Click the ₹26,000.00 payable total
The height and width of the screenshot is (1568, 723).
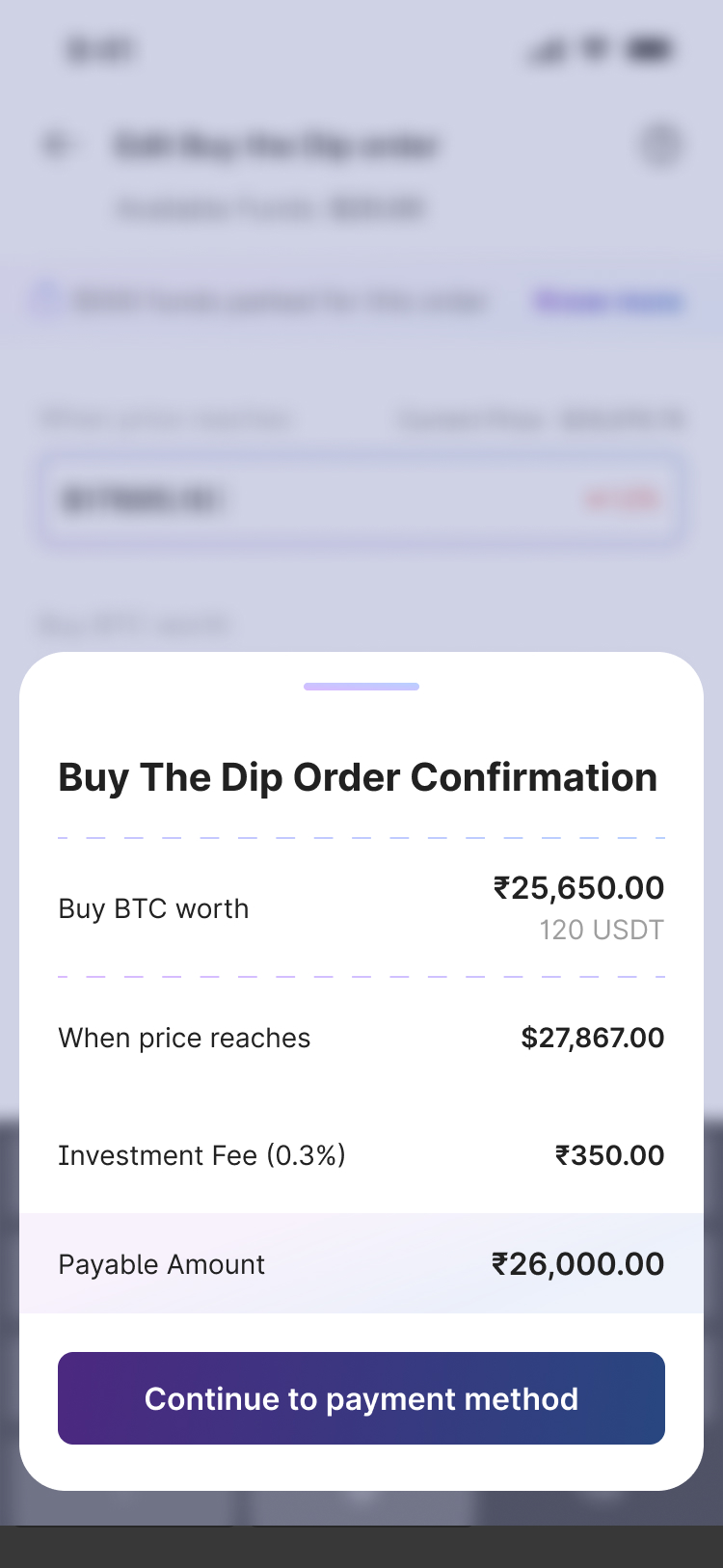pyautogui.click(x=577, y=1264)
